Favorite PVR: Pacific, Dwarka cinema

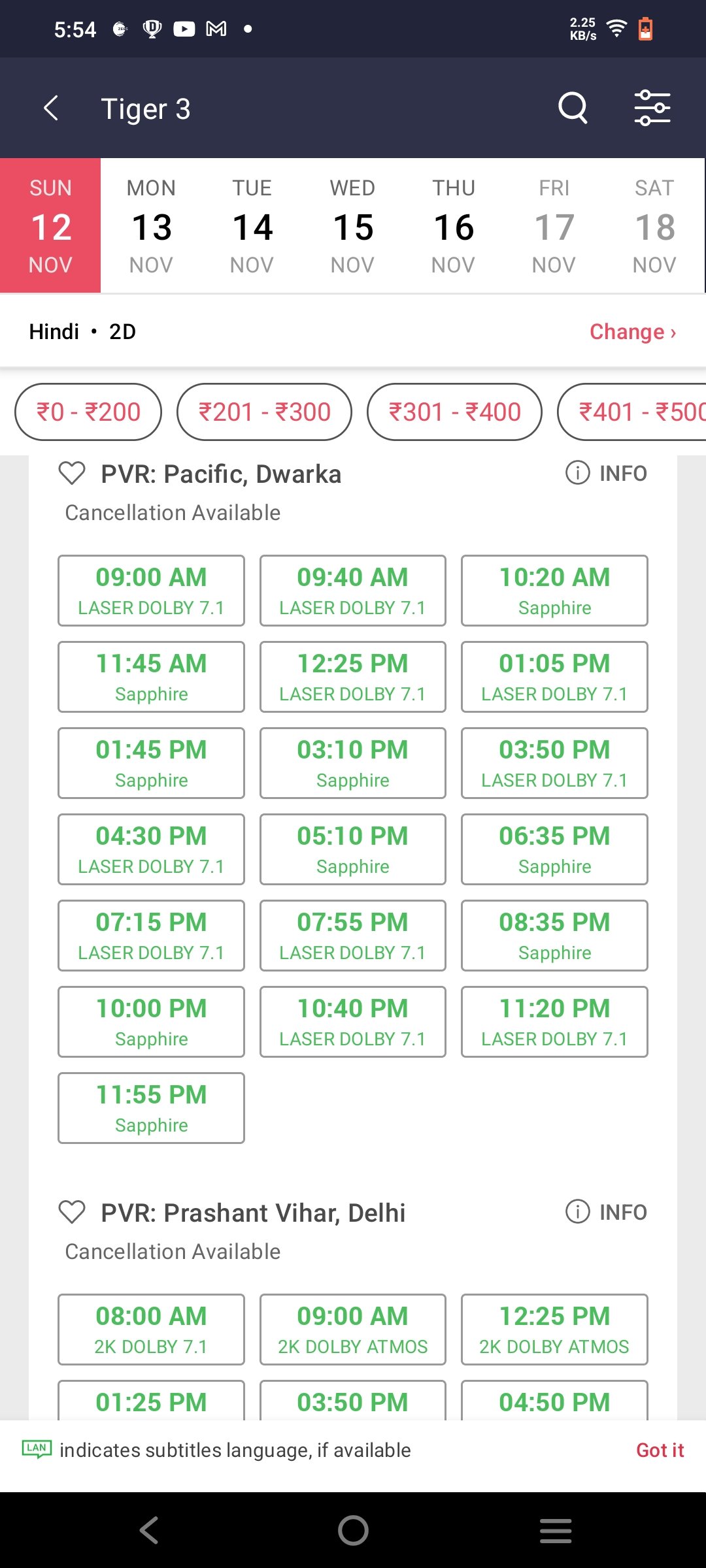[x=72, y=474]
